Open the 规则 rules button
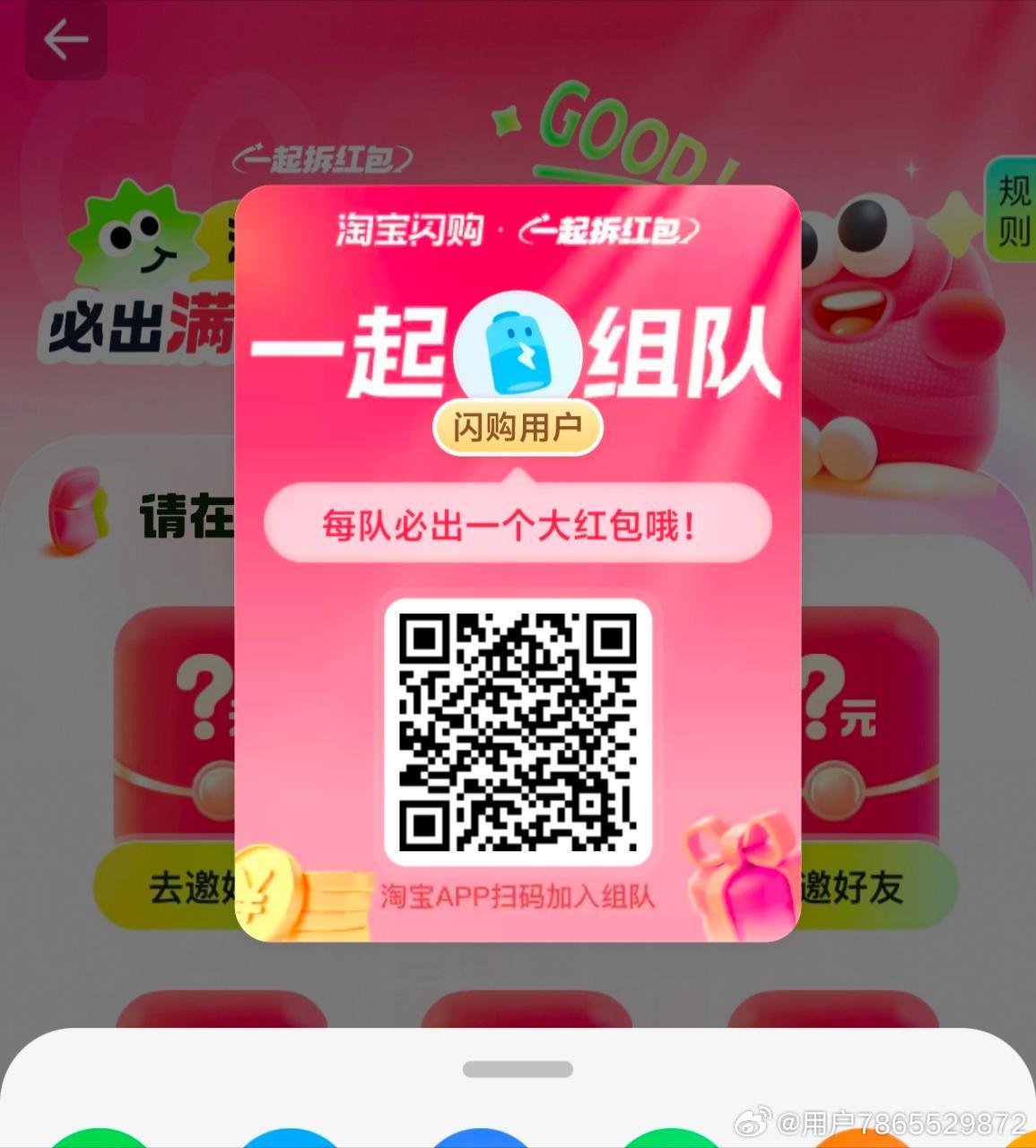This screenshot has height=1148, width=1036. pos(1013,212)
